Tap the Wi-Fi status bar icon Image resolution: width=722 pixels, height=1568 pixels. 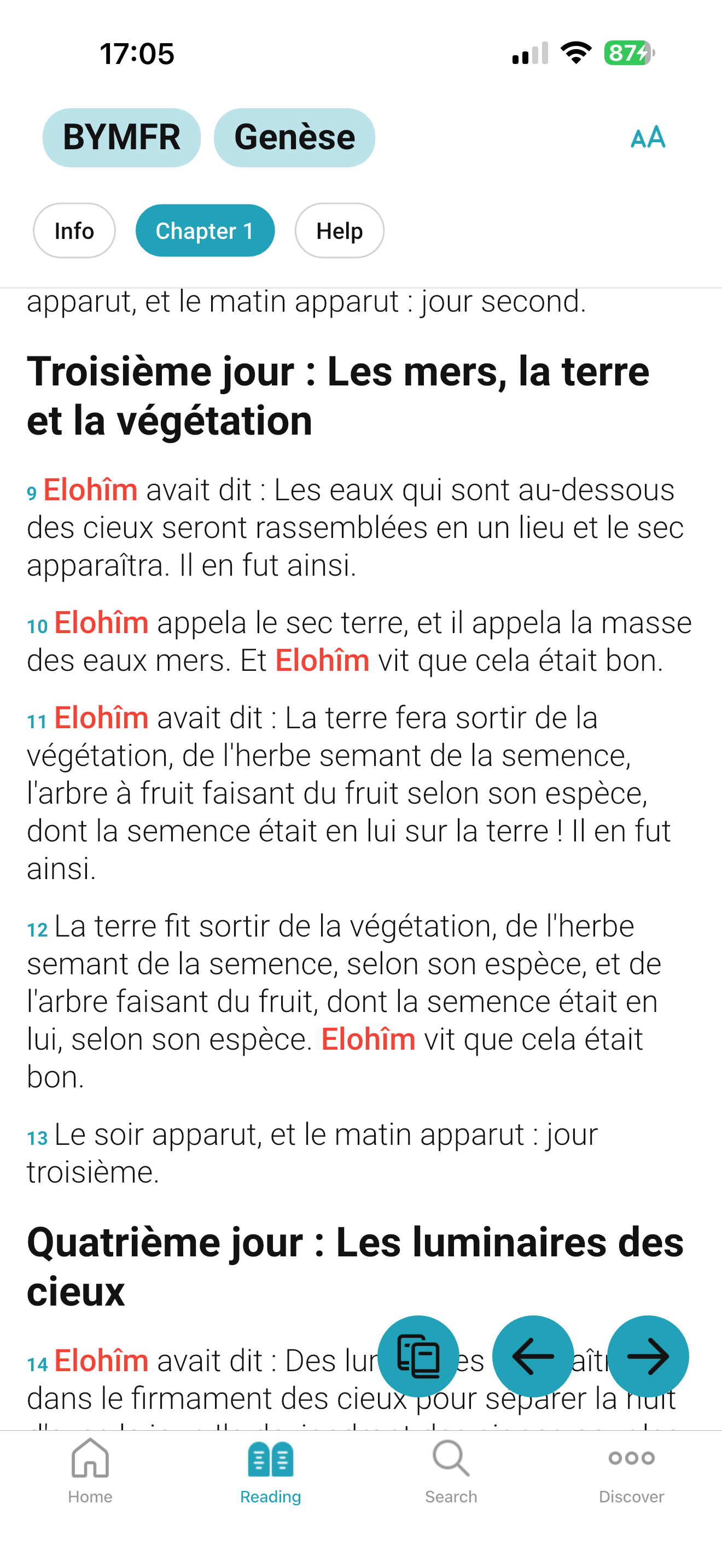pos(575,54)
